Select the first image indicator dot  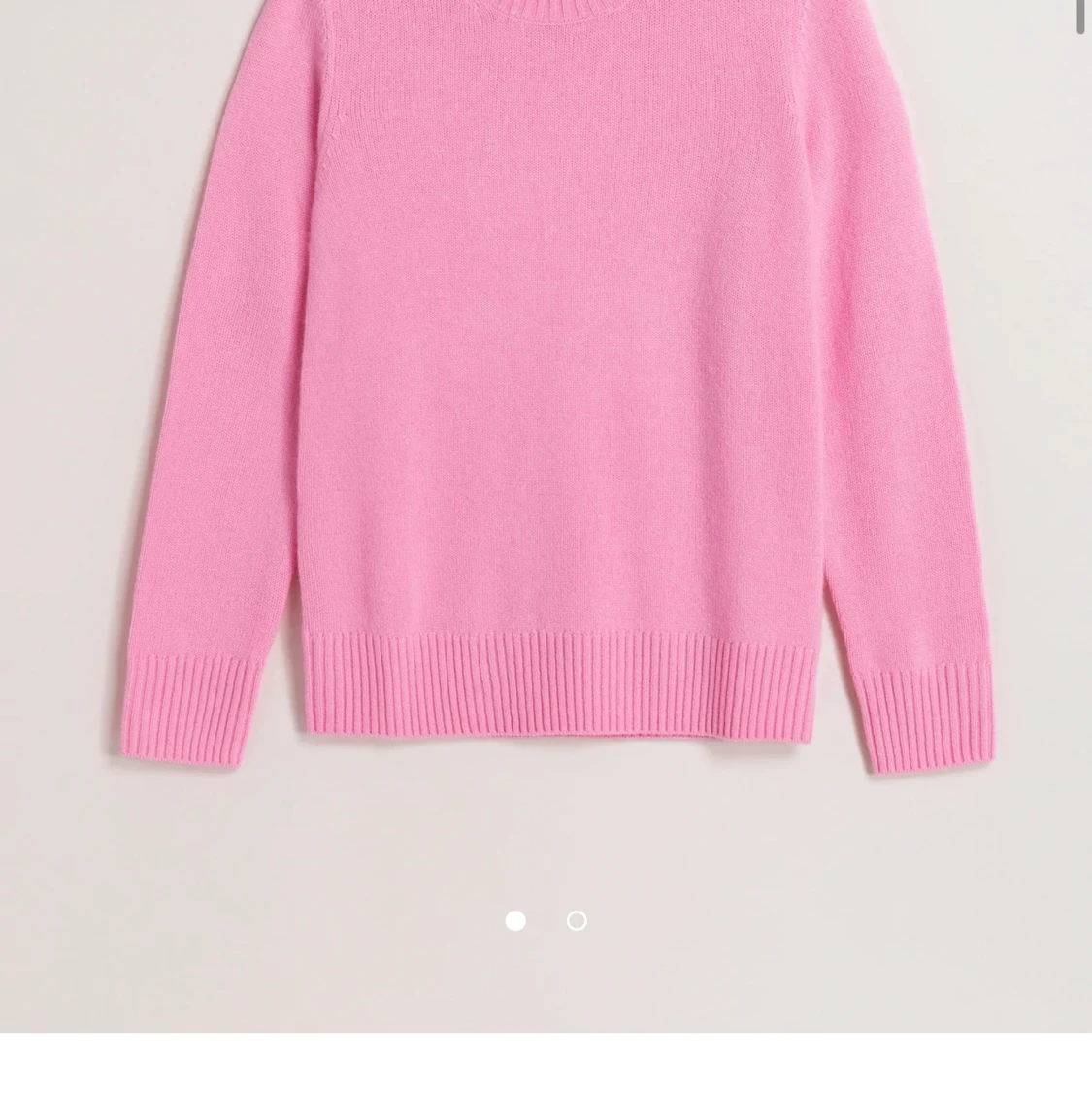pyautogui.click(x=515, y=920)
